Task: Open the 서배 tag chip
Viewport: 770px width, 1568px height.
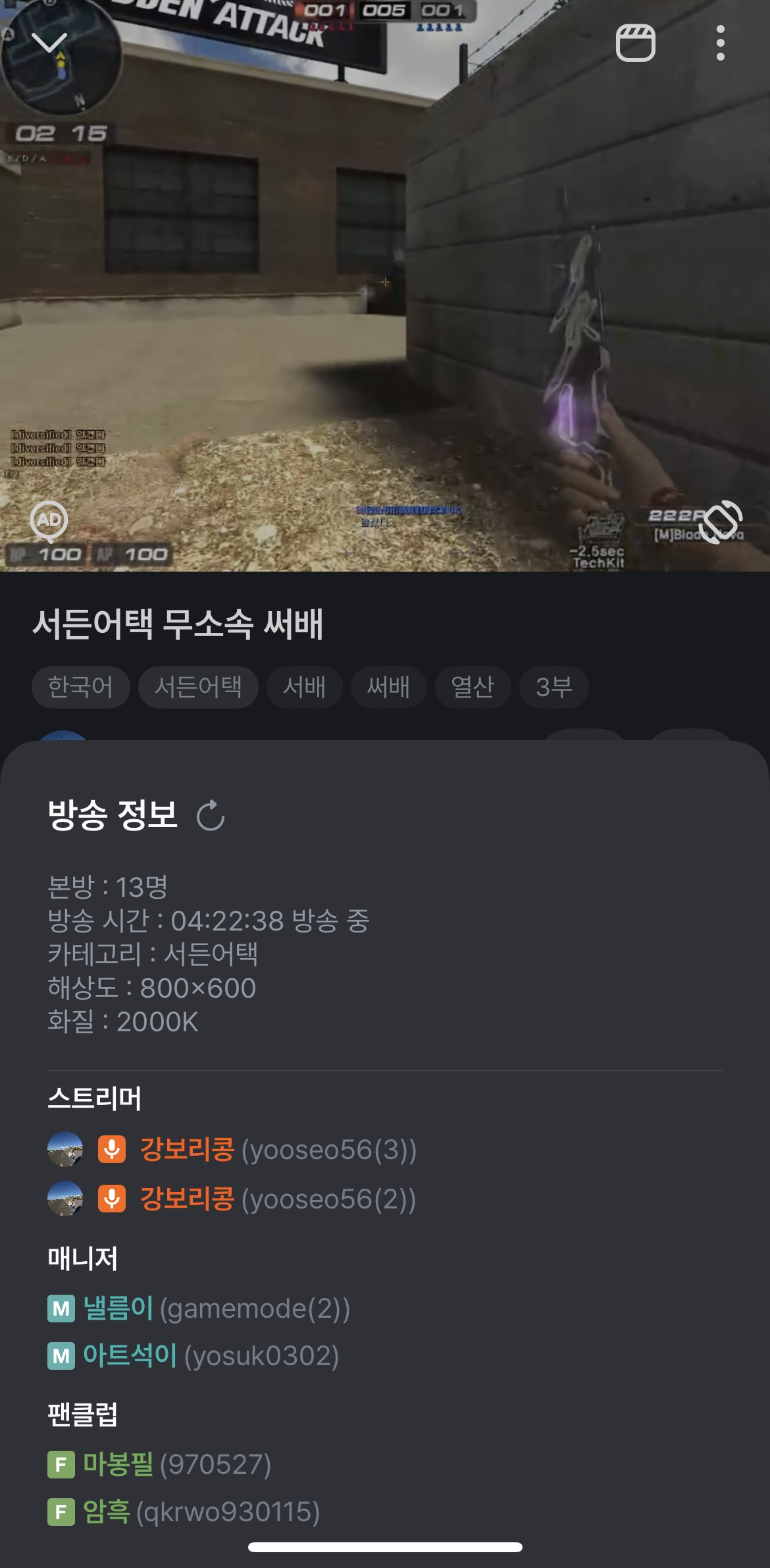Action: pyautogui.click(x=304, y=688)
